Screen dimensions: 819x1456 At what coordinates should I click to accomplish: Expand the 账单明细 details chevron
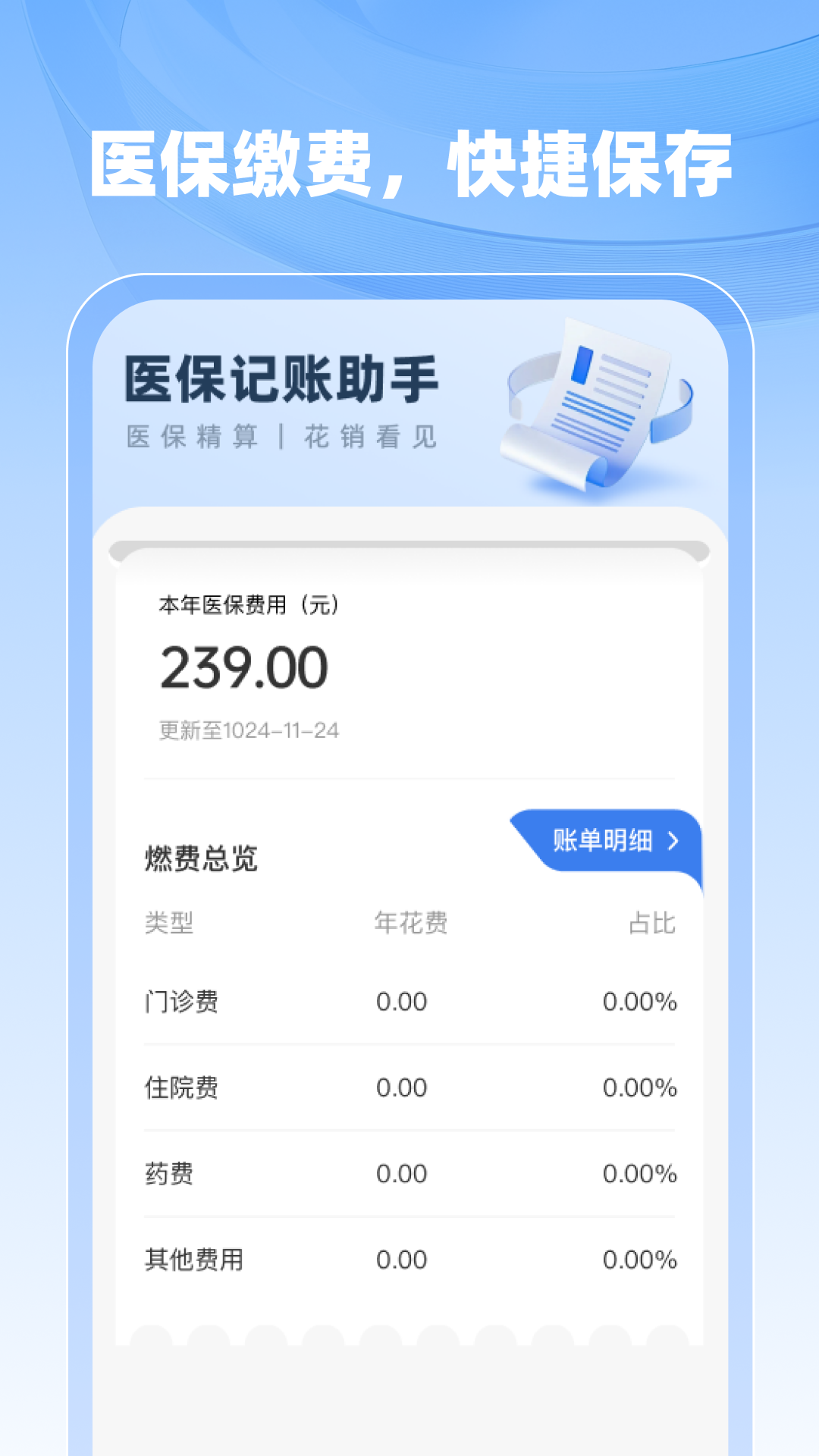tap(672, 842)
